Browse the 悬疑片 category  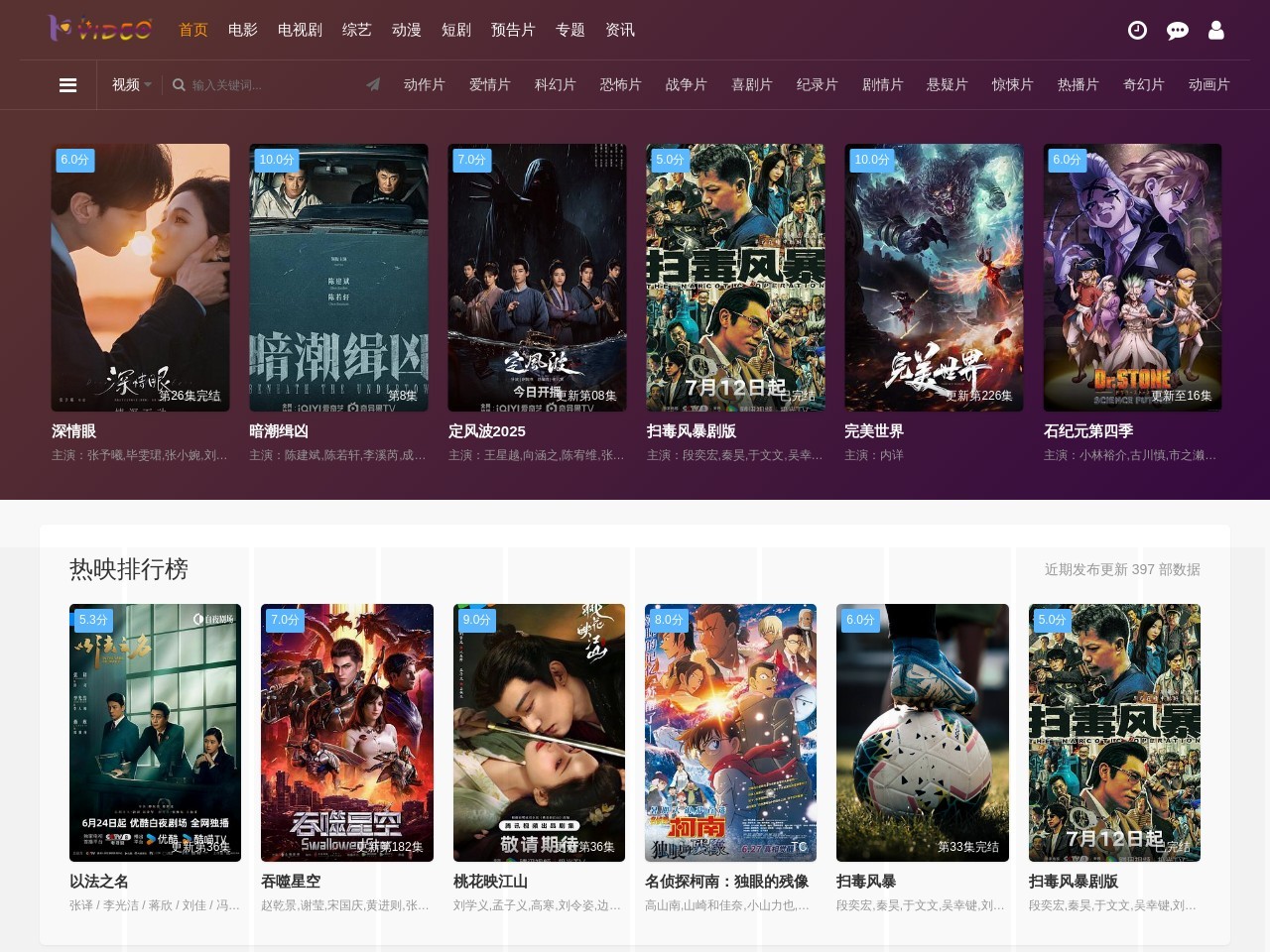pyautogui.click(x=947, y=85)
